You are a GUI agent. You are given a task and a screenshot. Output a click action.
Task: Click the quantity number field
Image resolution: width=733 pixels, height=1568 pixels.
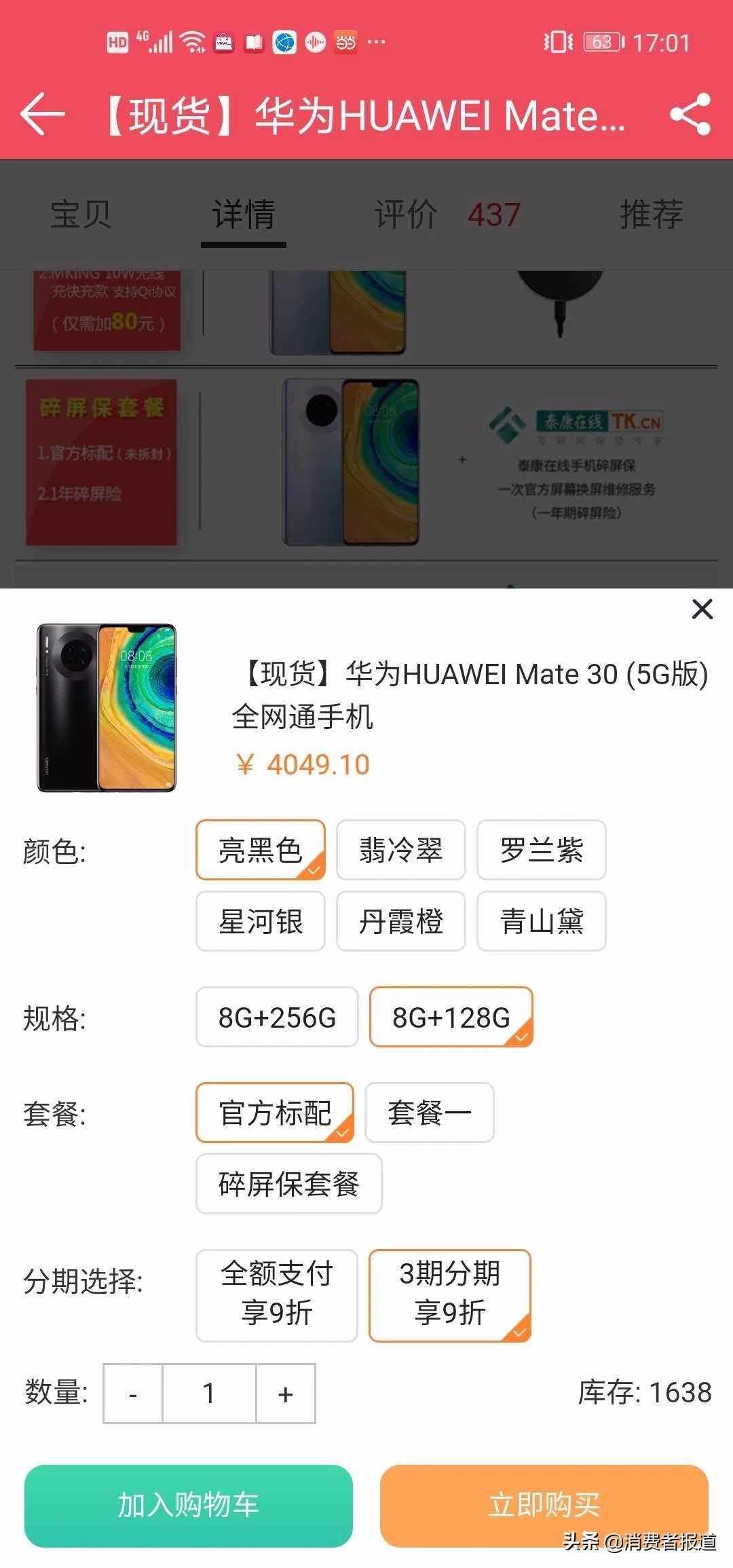(x=209, y=1393)
